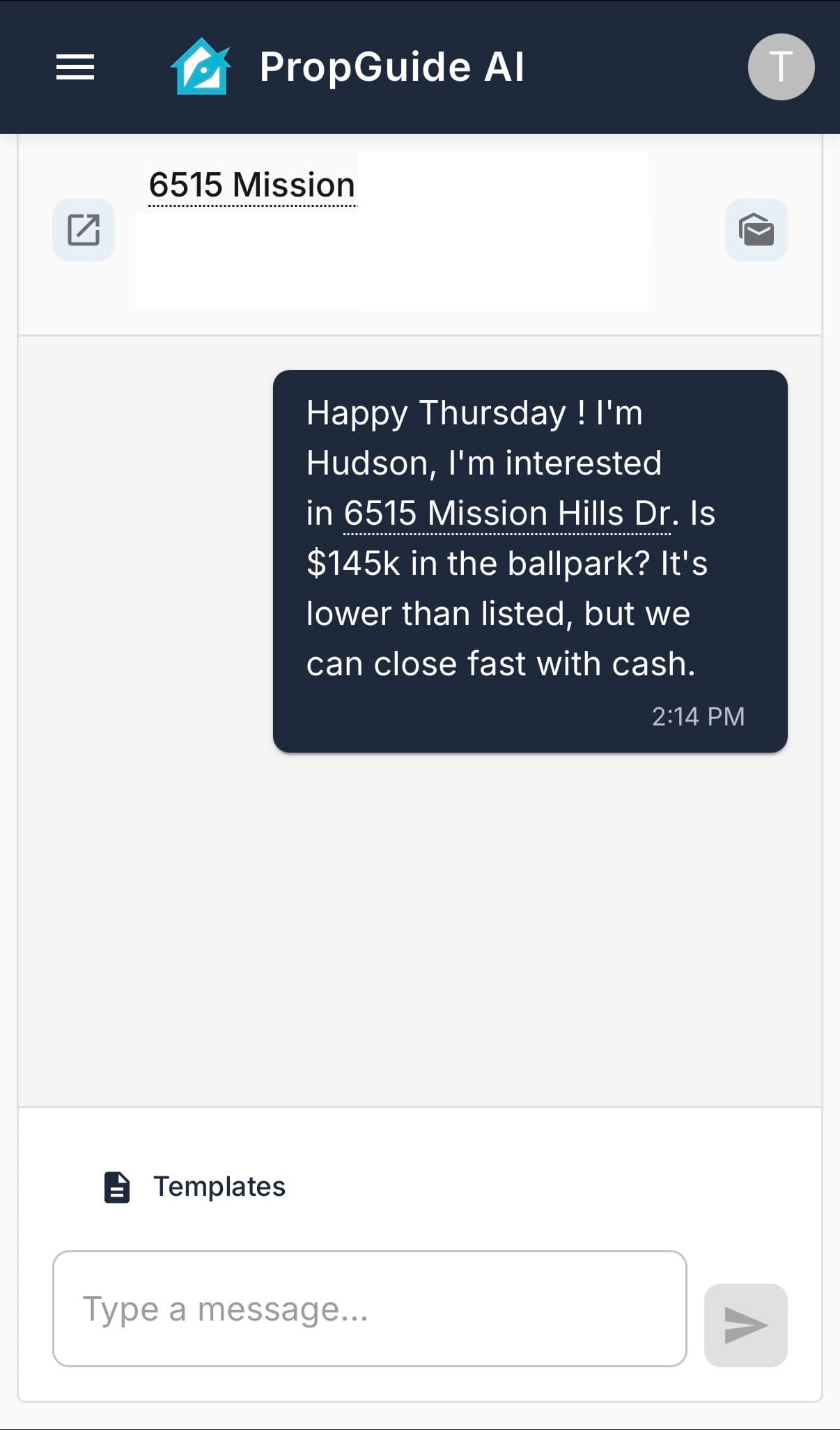Click the arrow inside the external link icon
The width and height of the screenshot is (840, 1430).
click(86, 227)
